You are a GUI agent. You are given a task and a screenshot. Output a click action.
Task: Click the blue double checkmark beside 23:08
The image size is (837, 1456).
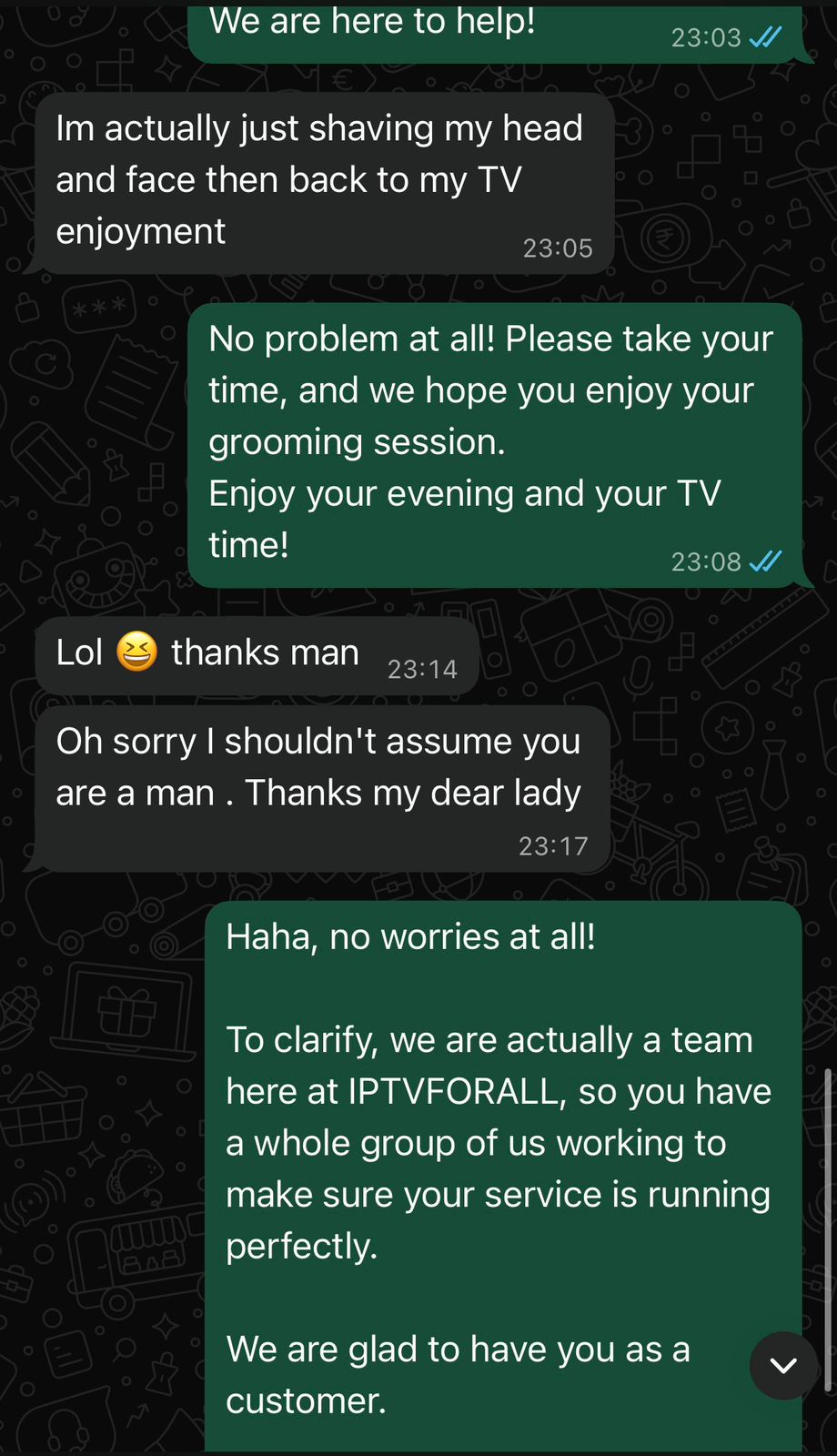click(765, 561)
